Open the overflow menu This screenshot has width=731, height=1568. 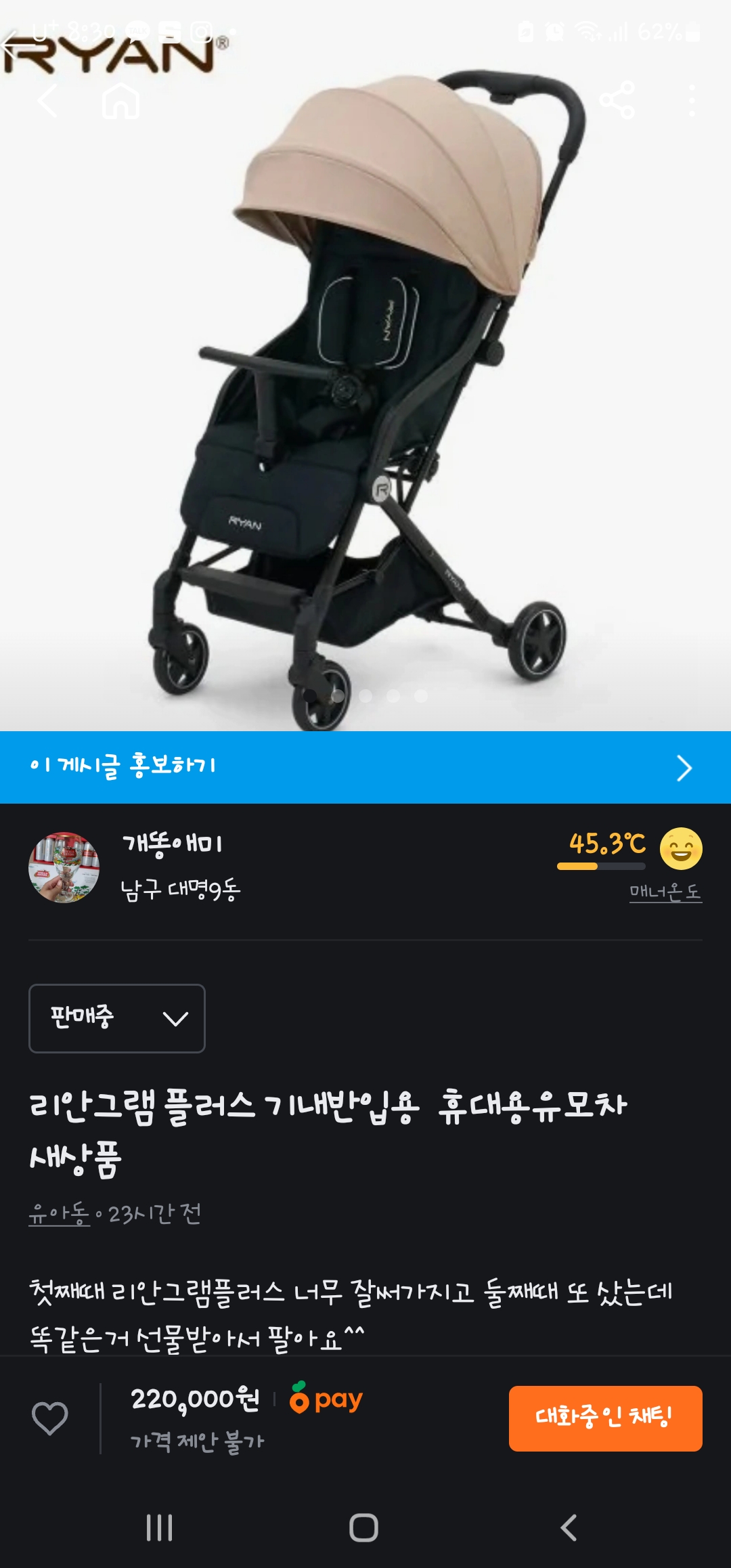(691, 101)
